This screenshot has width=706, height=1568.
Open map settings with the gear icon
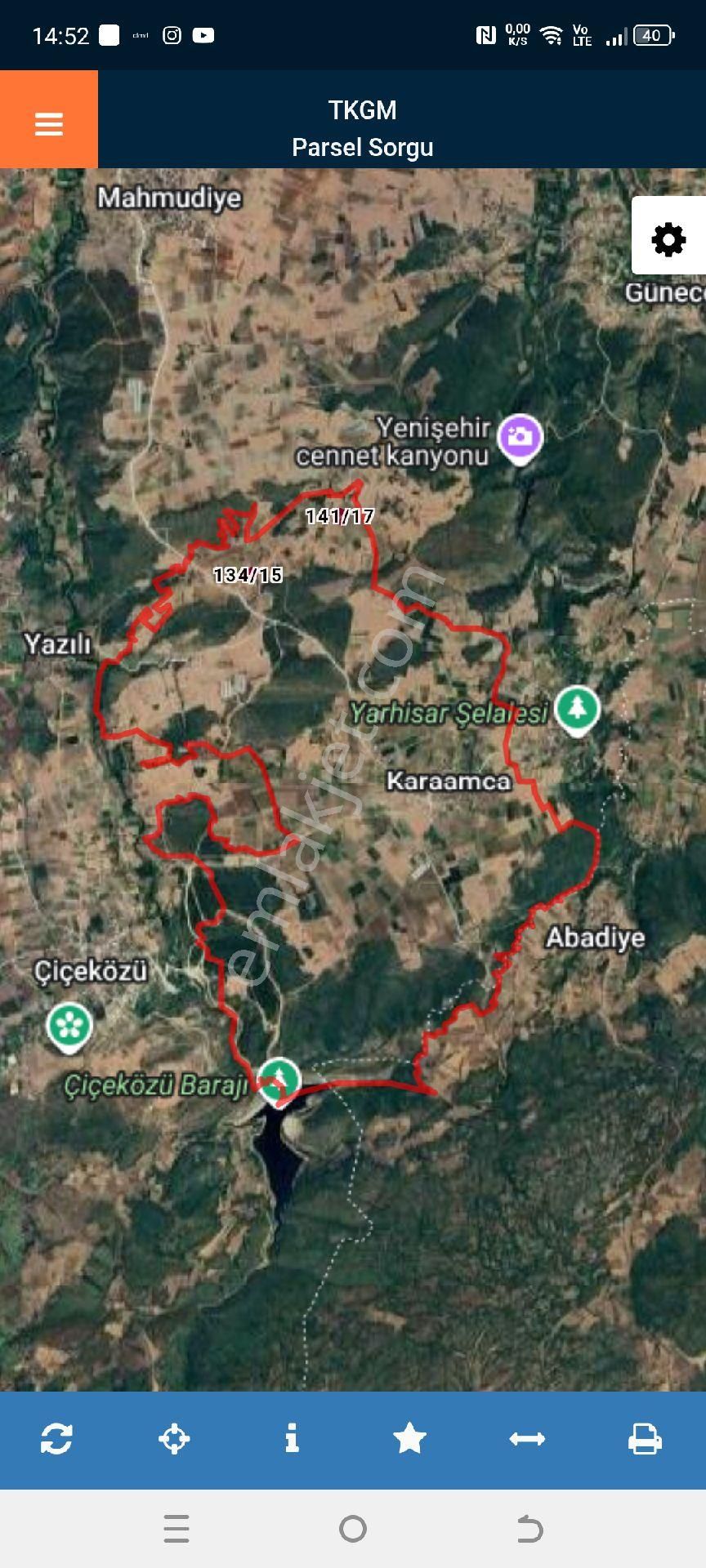(668, 240)
